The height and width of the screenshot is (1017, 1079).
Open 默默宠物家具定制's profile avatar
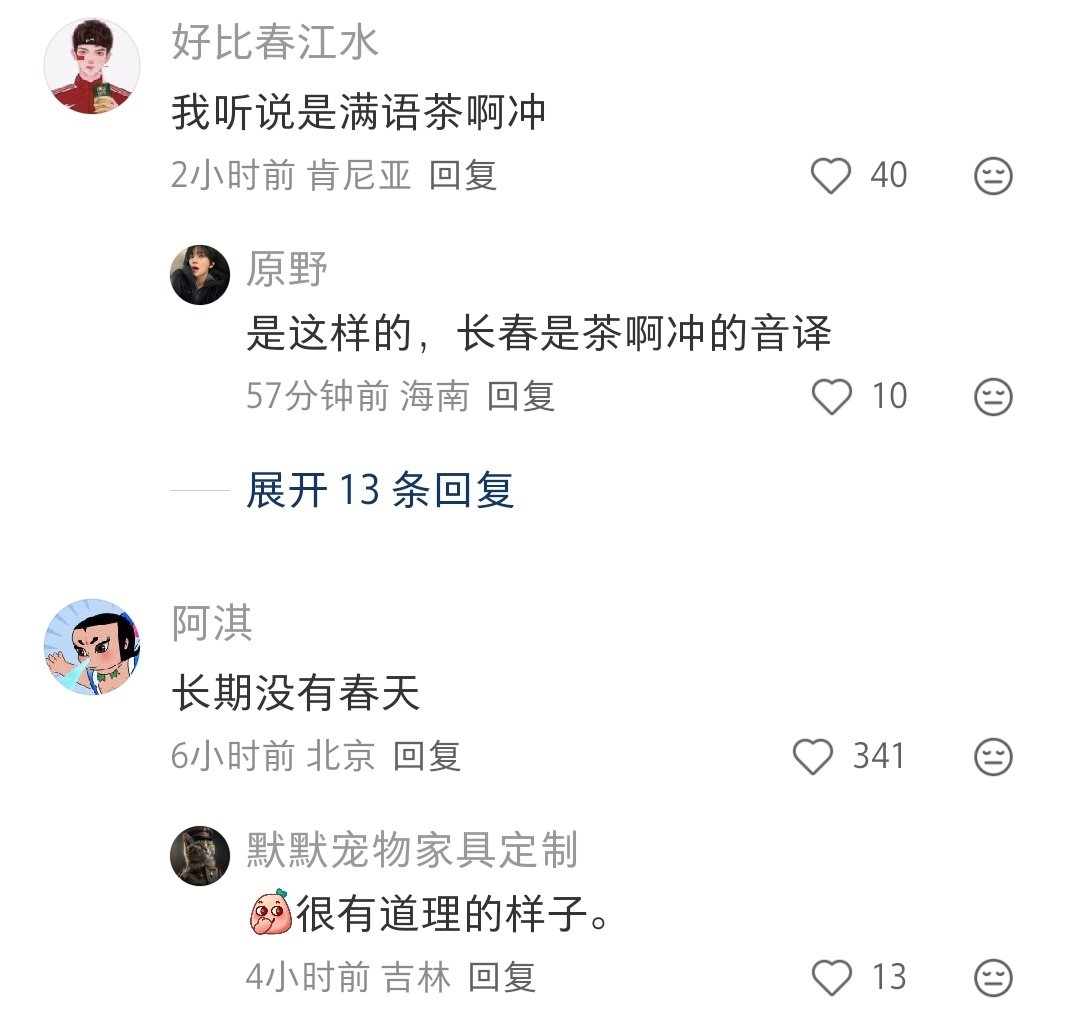[x=200, y=855]
